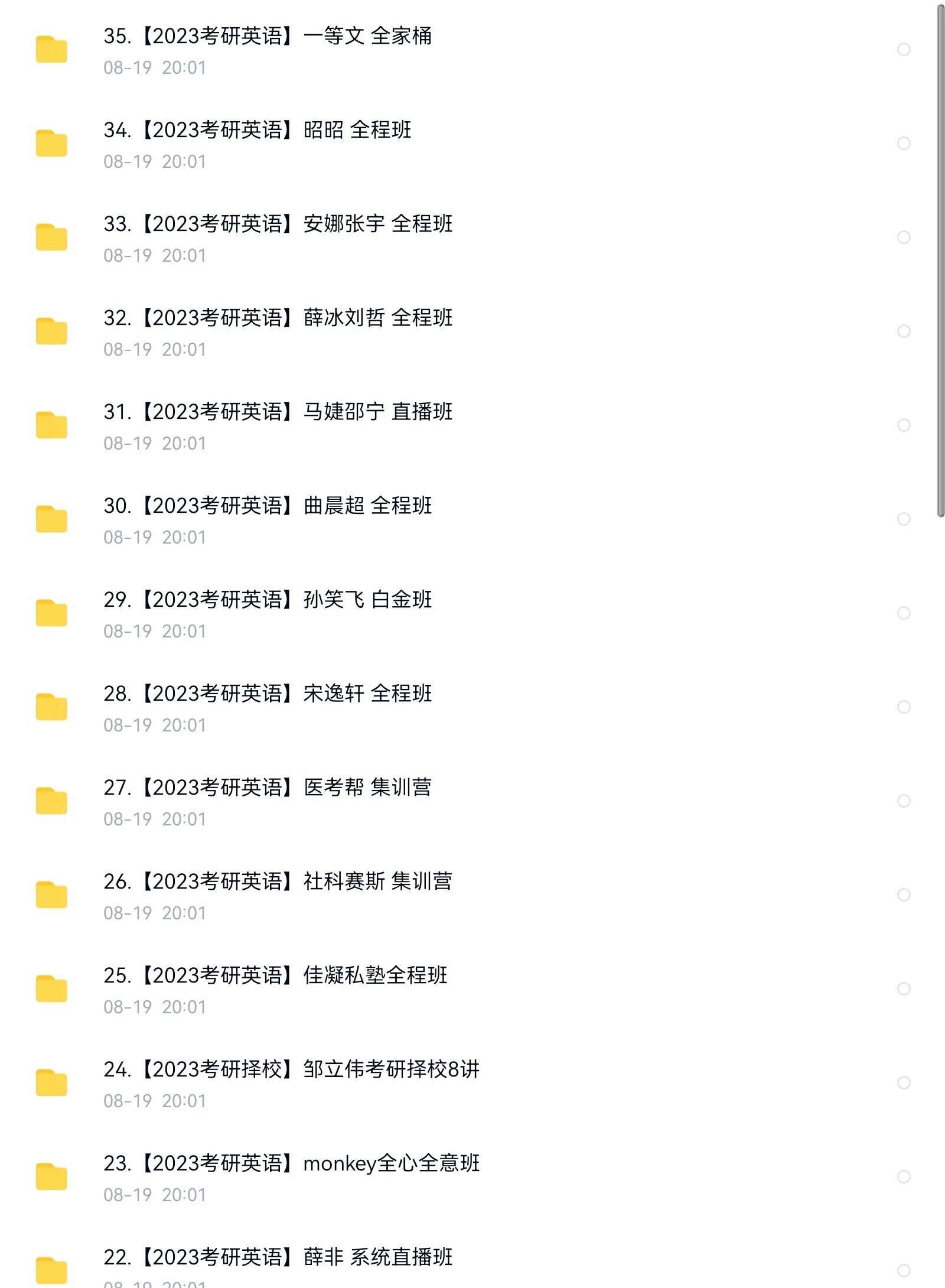945x1288 pixels.
Task: Open folder 29 孙笑飞 白金班
Action: (267, 600)
